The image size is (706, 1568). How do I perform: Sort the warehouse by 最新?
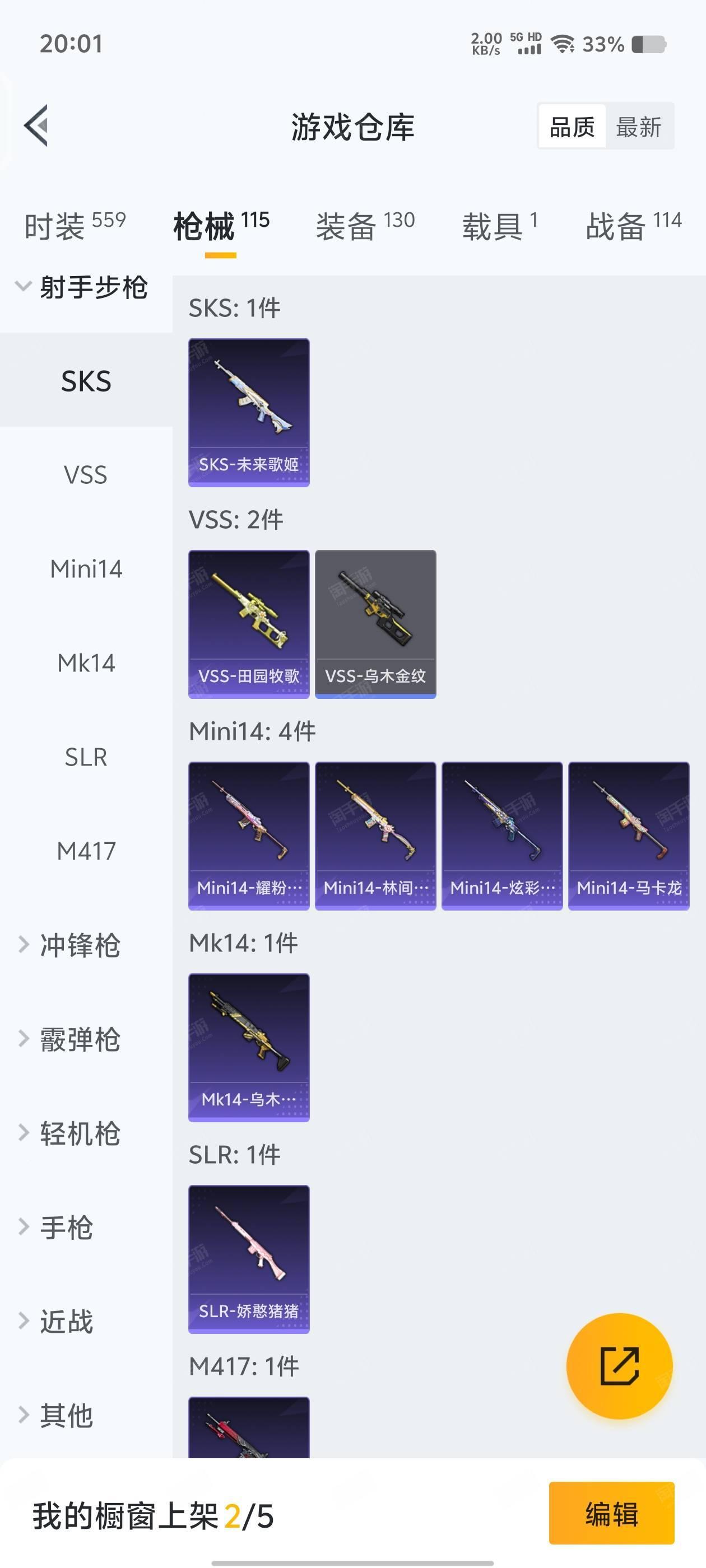point(638,127)
